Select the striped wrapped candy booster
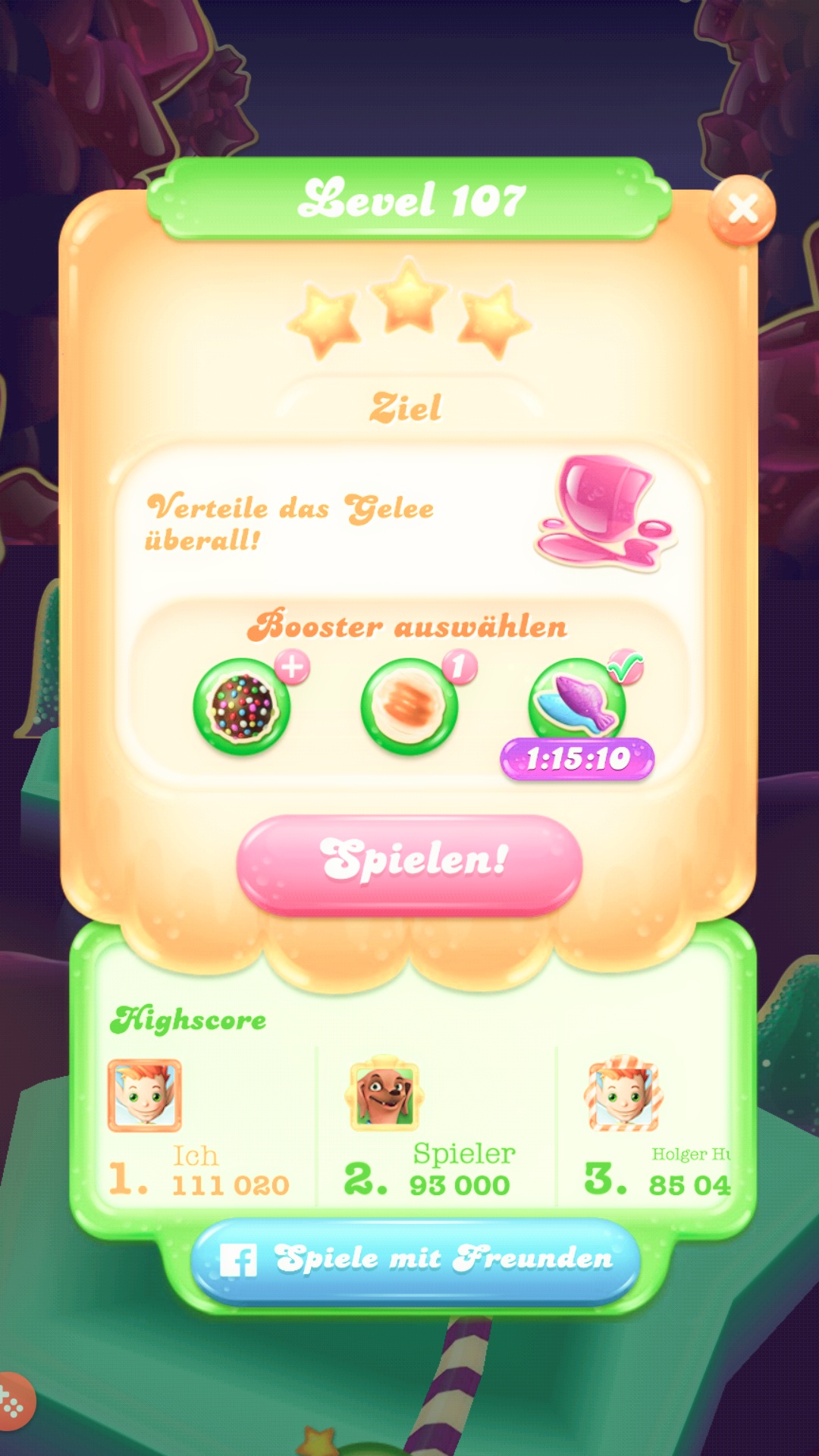This screenshot has height=1456, width=819. click(409, 706)
